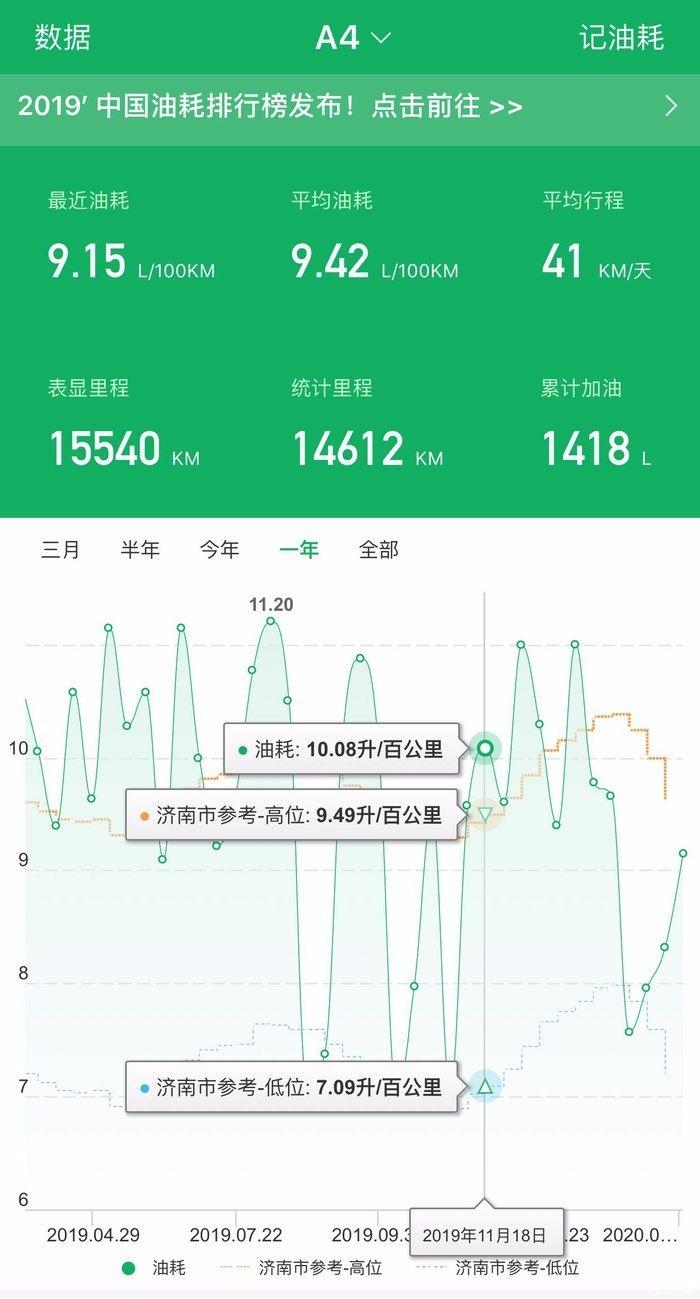Screen dimensions: 700x1300
Task: Select the 今年 chart range
Action: coord(219,549)
